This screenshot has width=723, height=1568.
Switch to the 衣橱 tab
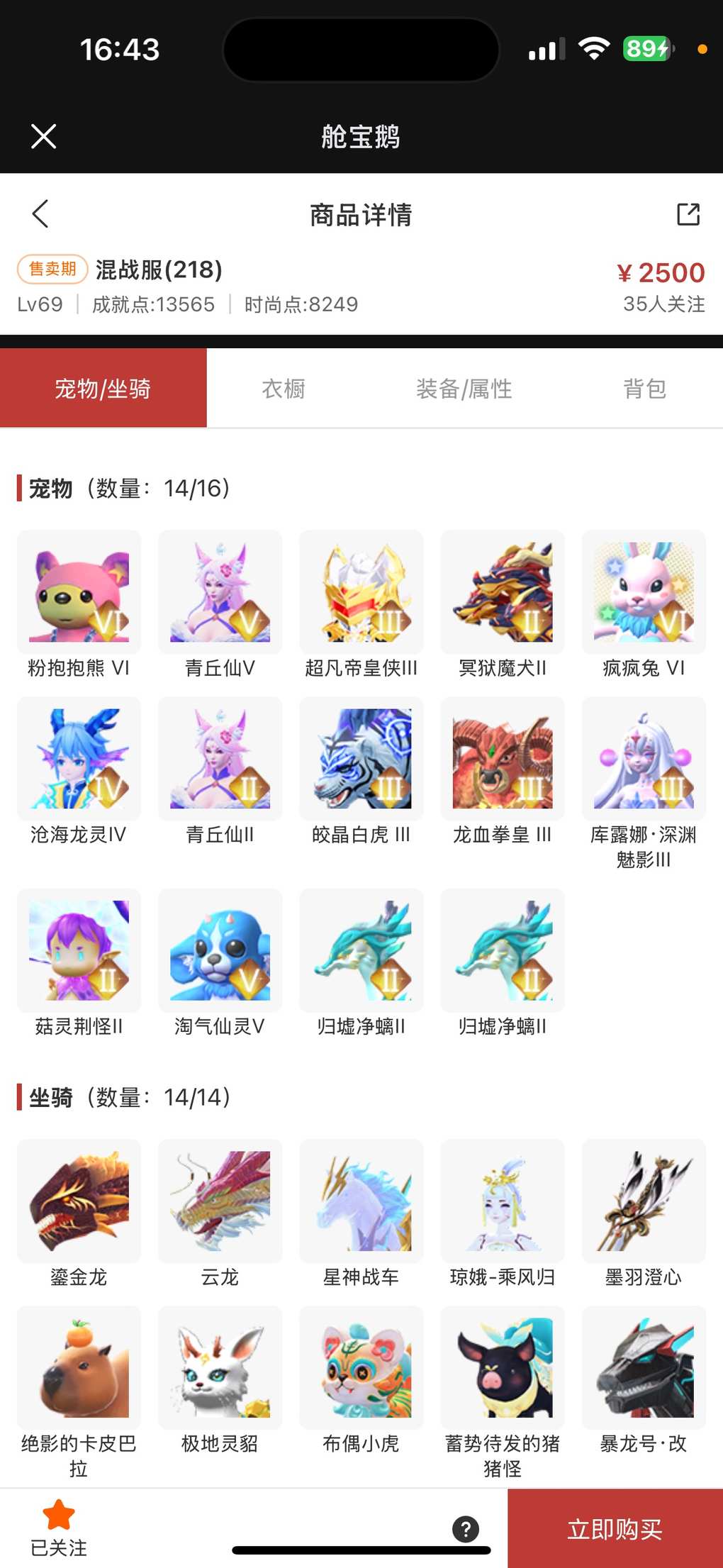284,389
